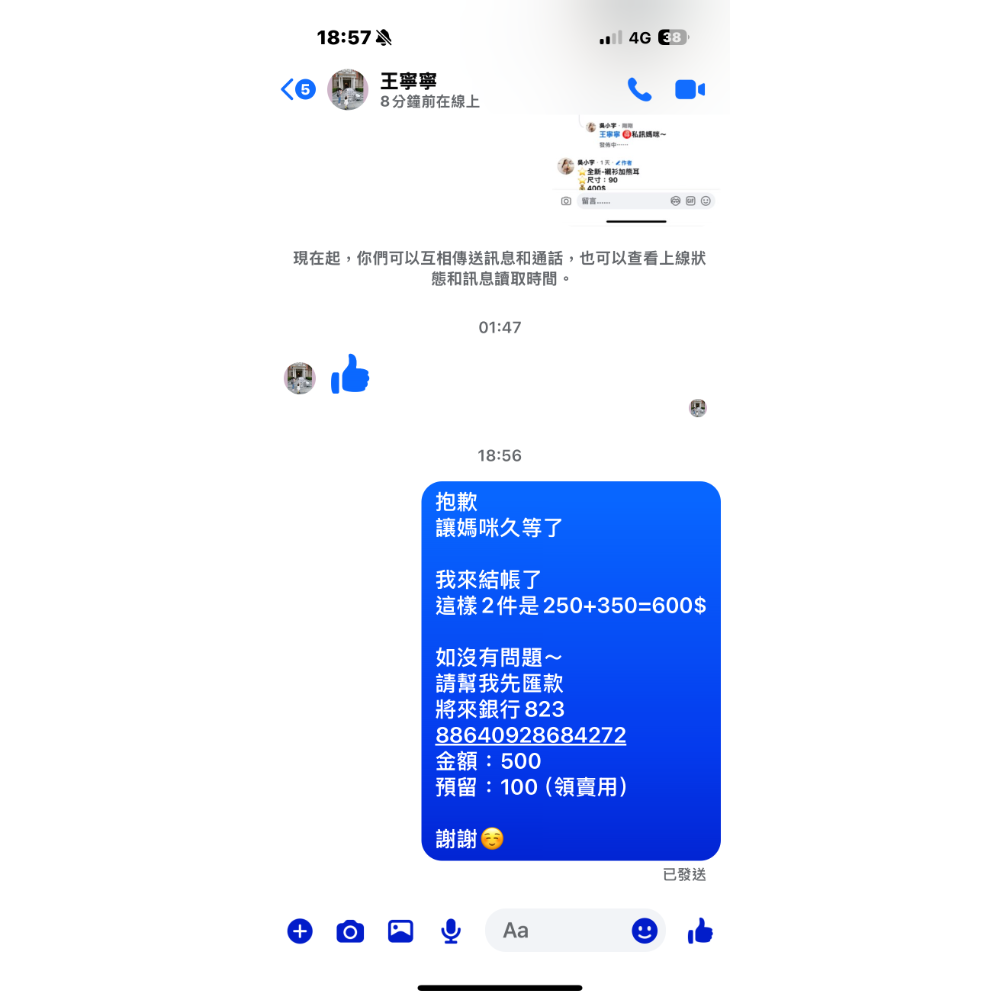Go back to the chat list
The image size is (1000, 1000).
pyautogui.click(x=297, y=90)
